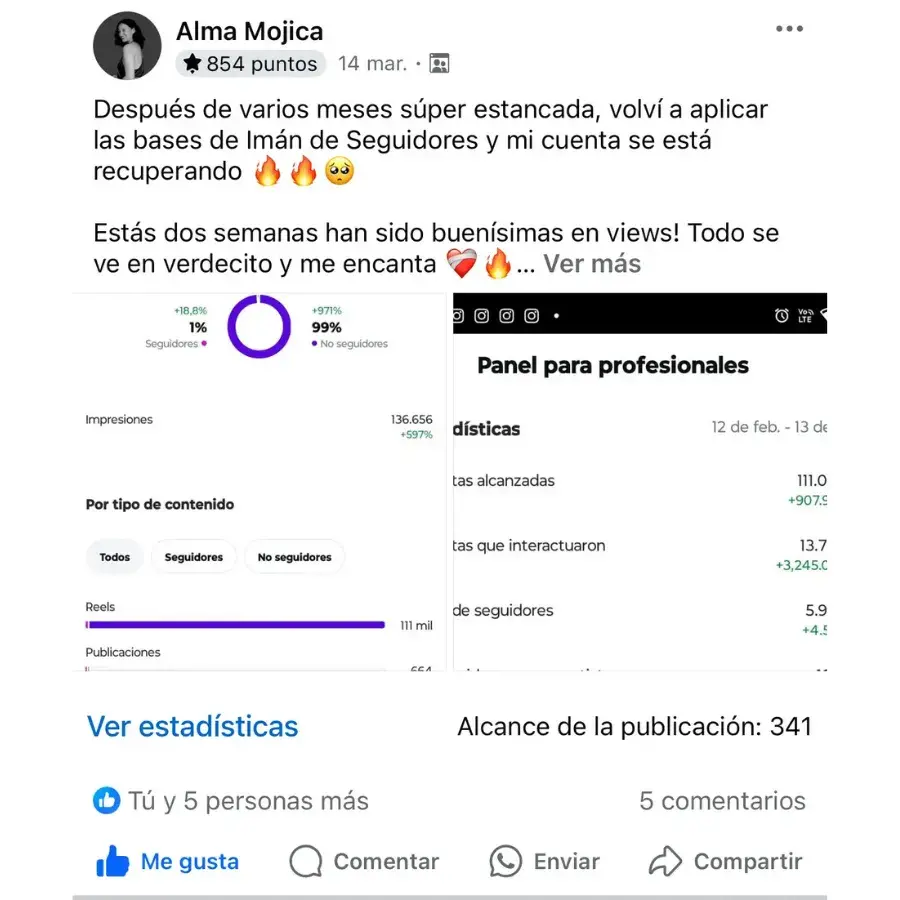The height and width of the screenshot is (900, 900).
Task: Open the post's three-dot options menu
Action: tap(789, 29)
